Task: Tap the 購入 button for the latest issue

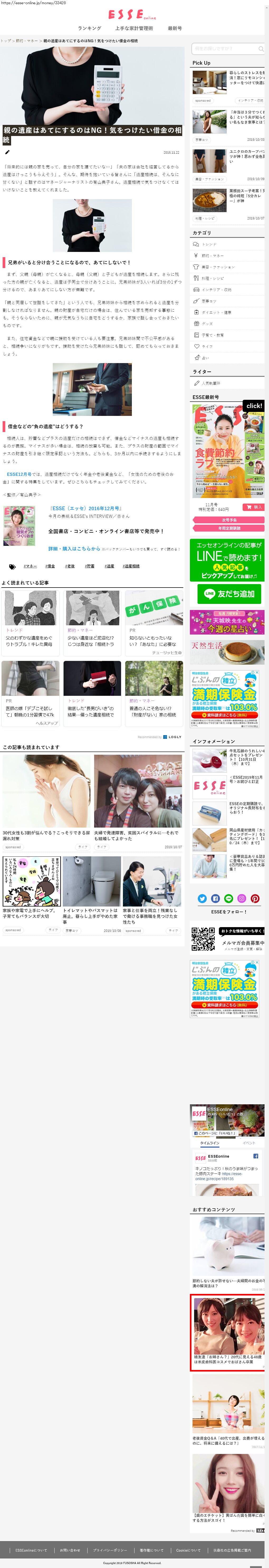Action: [x=253, y=507]
